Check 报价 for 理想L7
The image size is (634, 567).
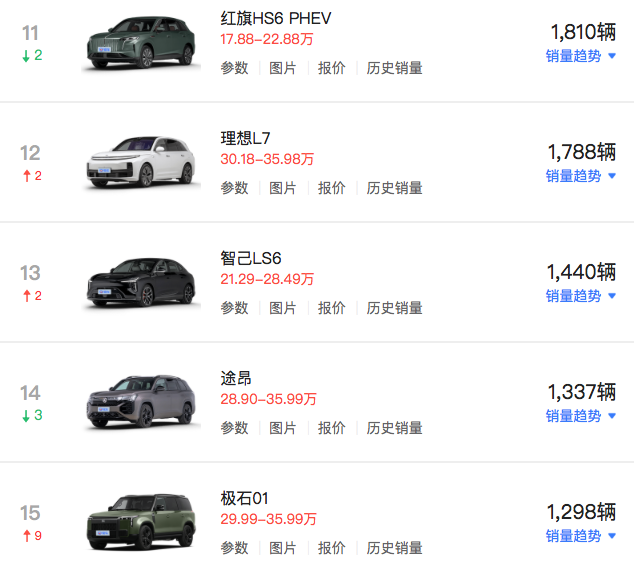click(332, 188)
